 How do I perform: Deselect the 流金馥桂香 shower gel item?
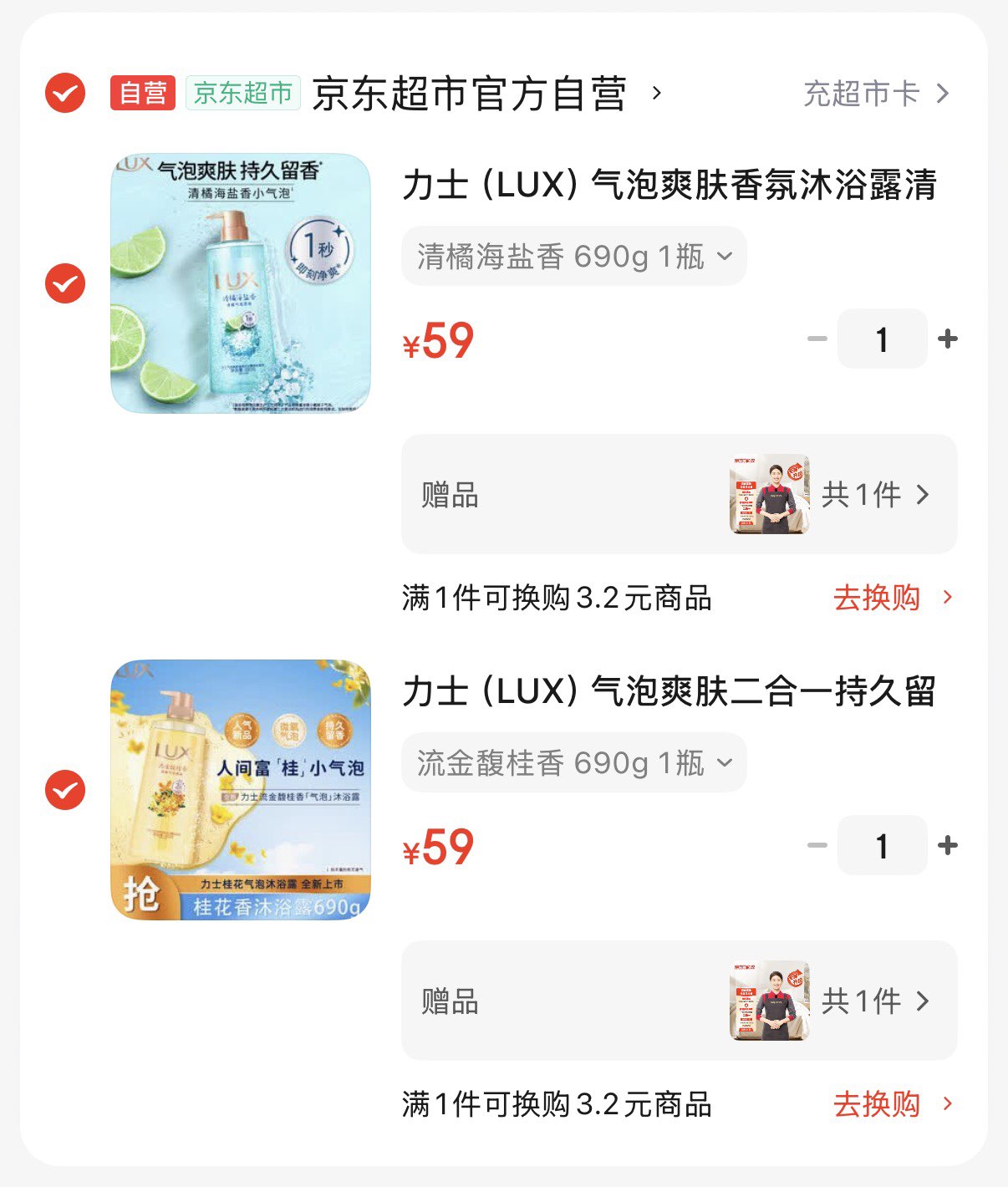pos(65,790)
